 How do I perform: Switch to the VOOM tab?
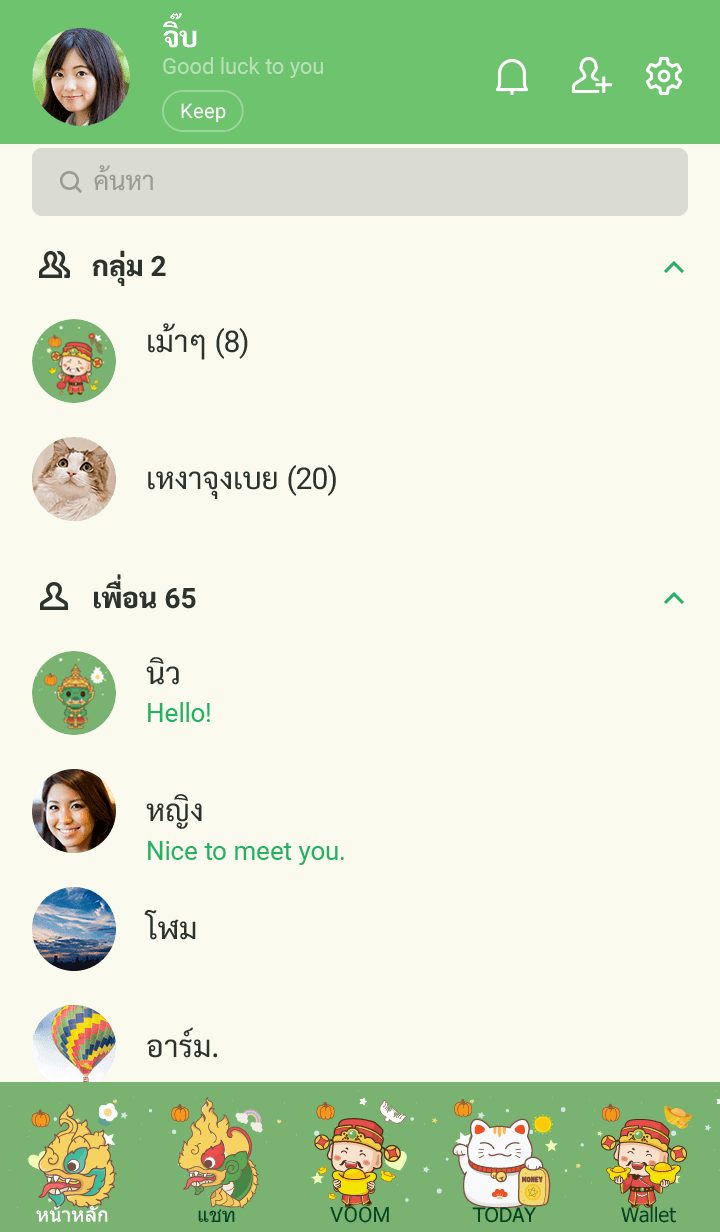click(x=360, y=1160)
